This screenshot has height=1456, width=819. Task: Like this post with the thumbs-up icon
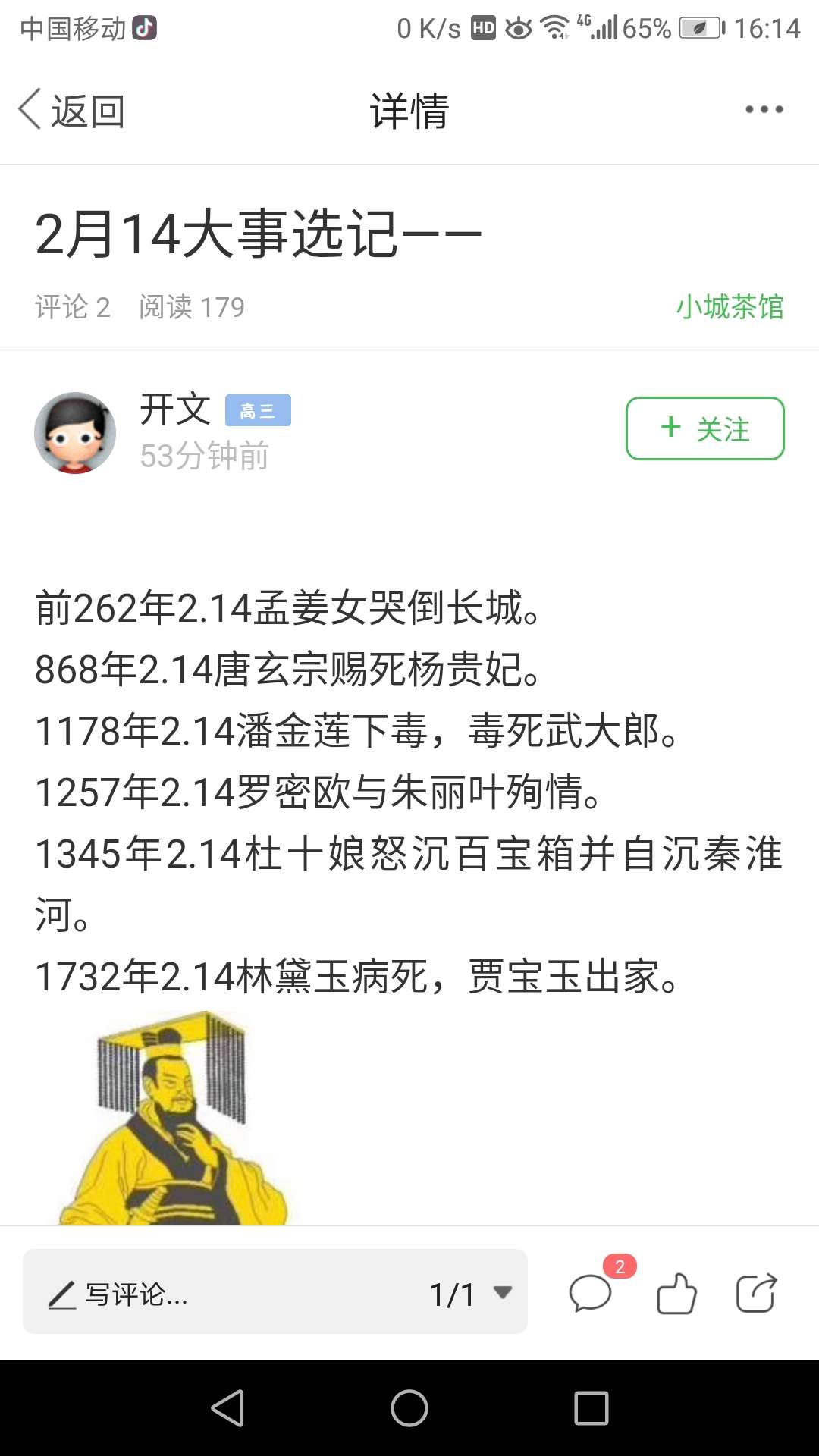coord(676,1292)
